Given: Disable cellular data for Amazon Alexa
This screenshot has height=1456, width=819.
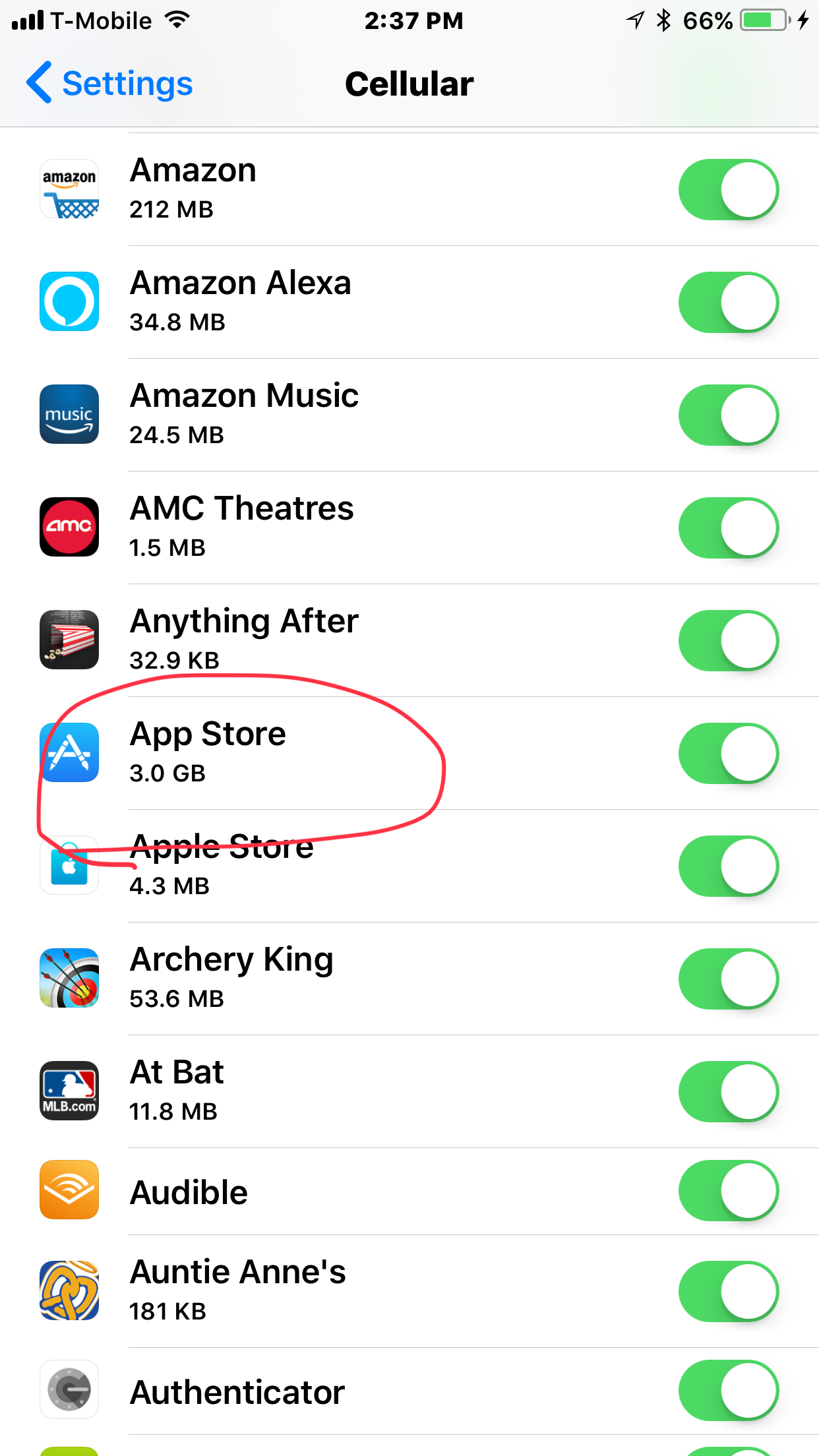Looking at the screenshot, I should pyautogui.click(x=729, y=303).
